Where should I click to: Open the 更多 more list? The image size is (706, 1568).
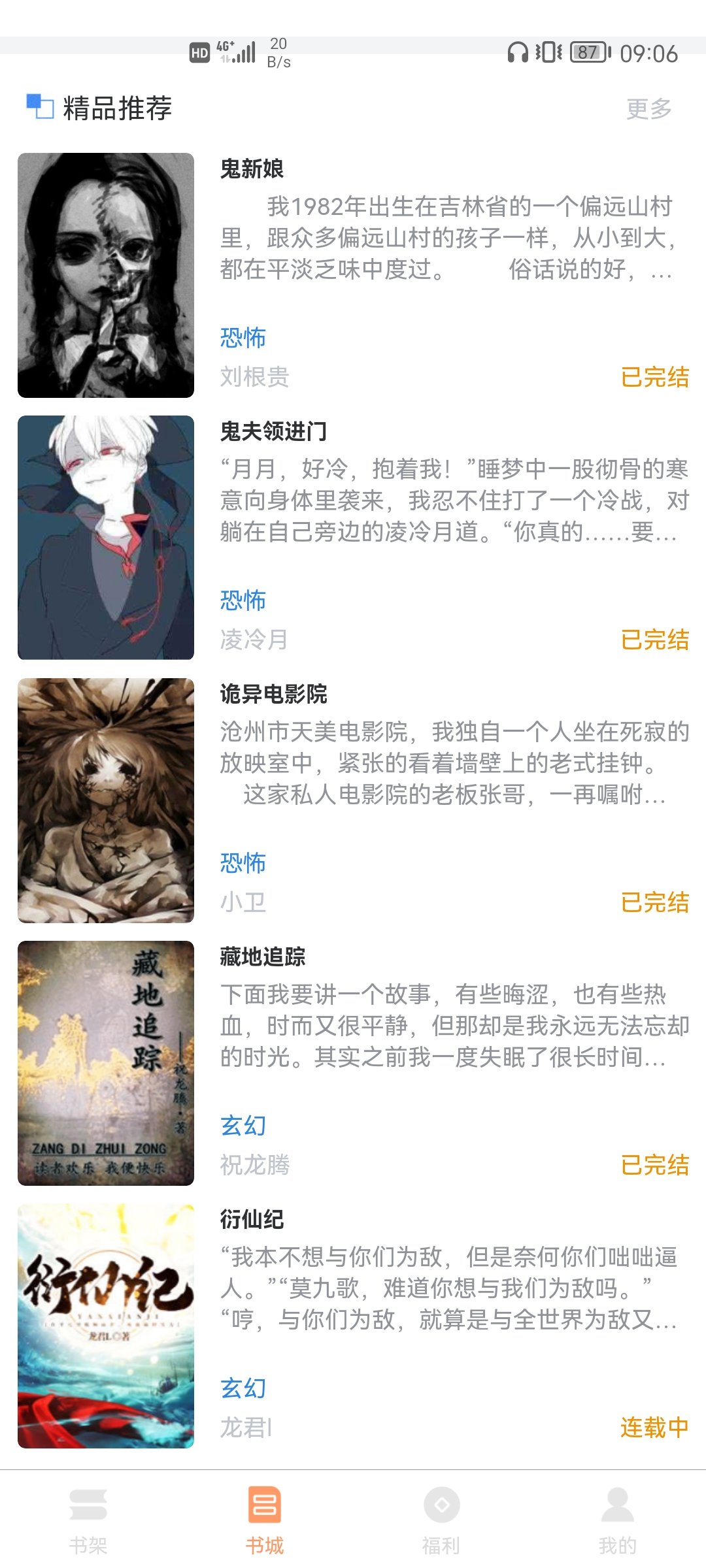[648, 110]
